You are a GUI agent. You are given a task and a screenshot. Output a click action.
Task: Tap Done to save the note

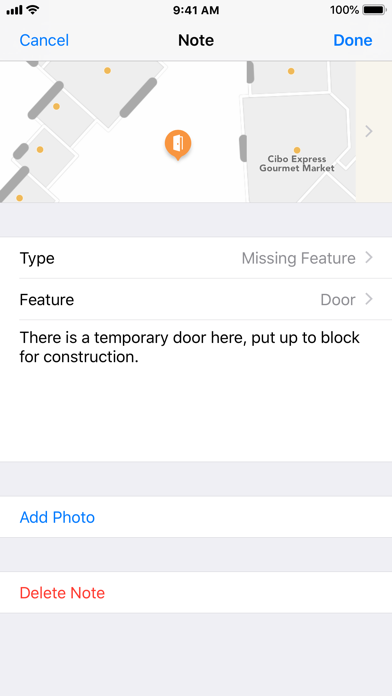tap(352, 40)
